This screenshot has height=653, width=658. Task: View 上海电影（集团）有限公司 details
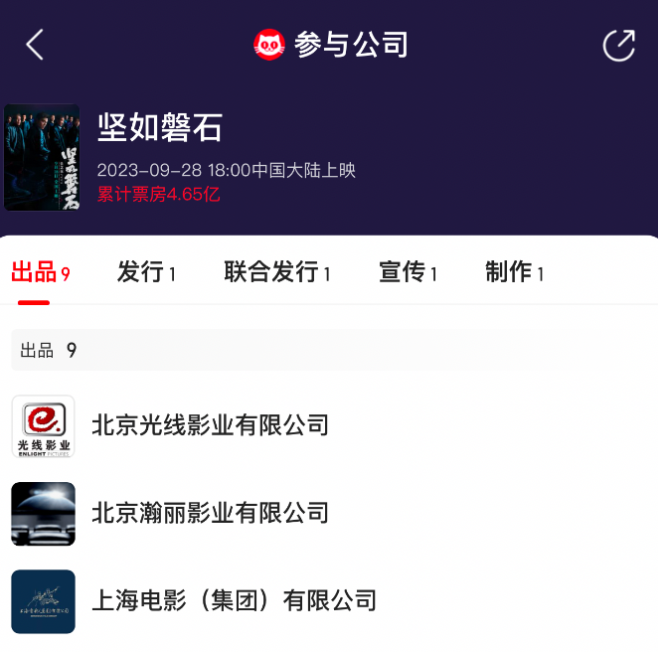234,601
